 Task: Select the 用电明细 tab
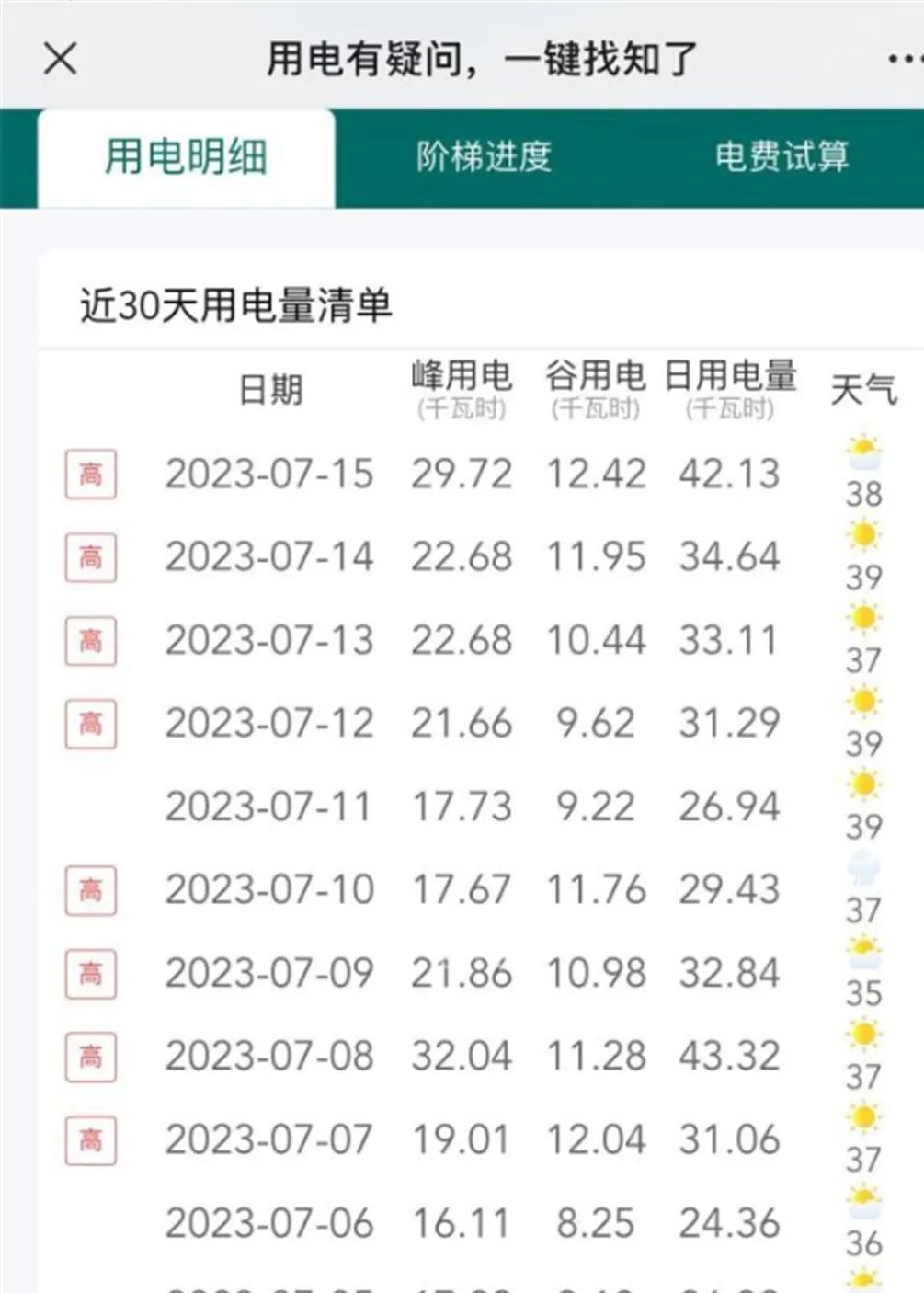coord(186,157)
